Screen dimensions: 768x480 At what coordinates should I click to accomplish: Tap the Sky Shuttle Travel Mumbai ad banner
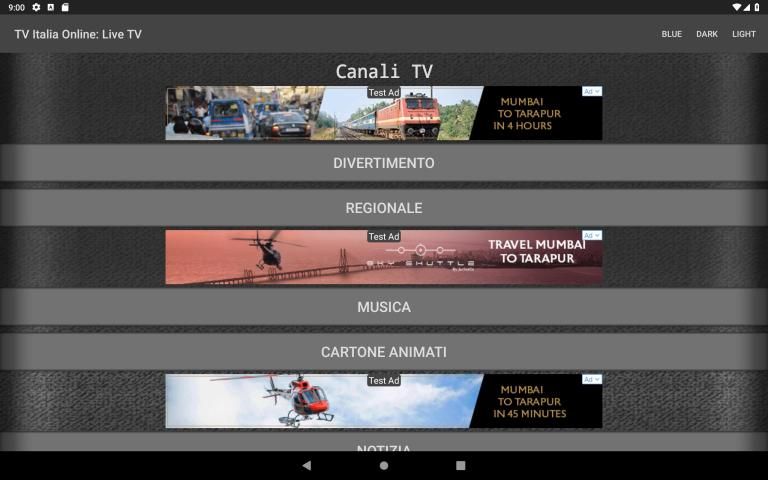point(384,258)
